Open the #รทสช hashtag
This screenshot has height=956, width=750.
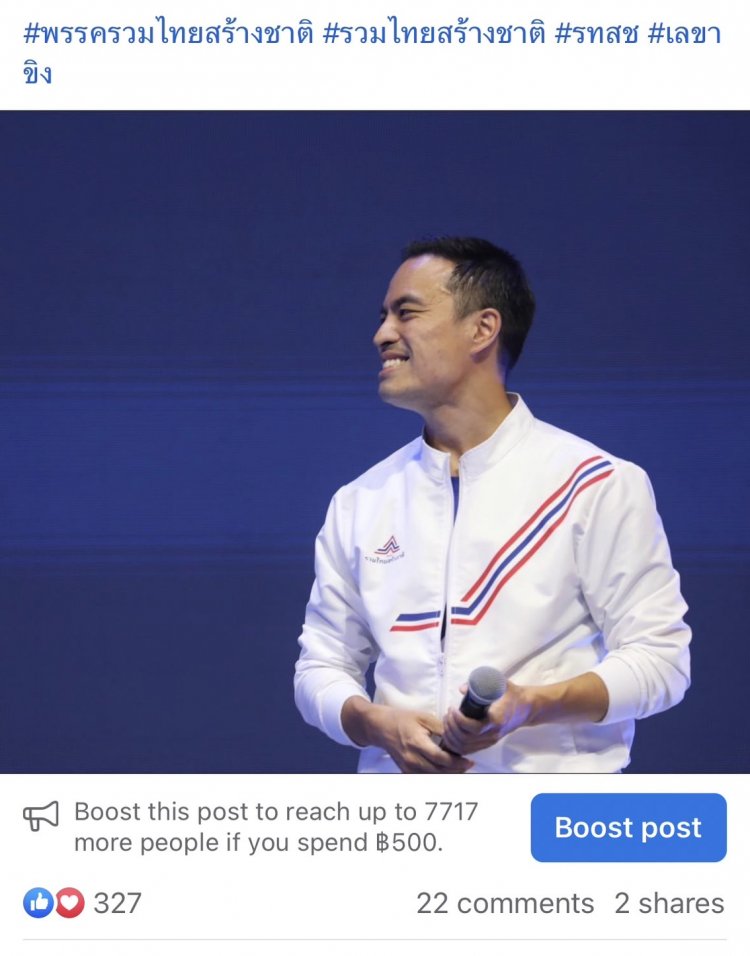(594, 35)
